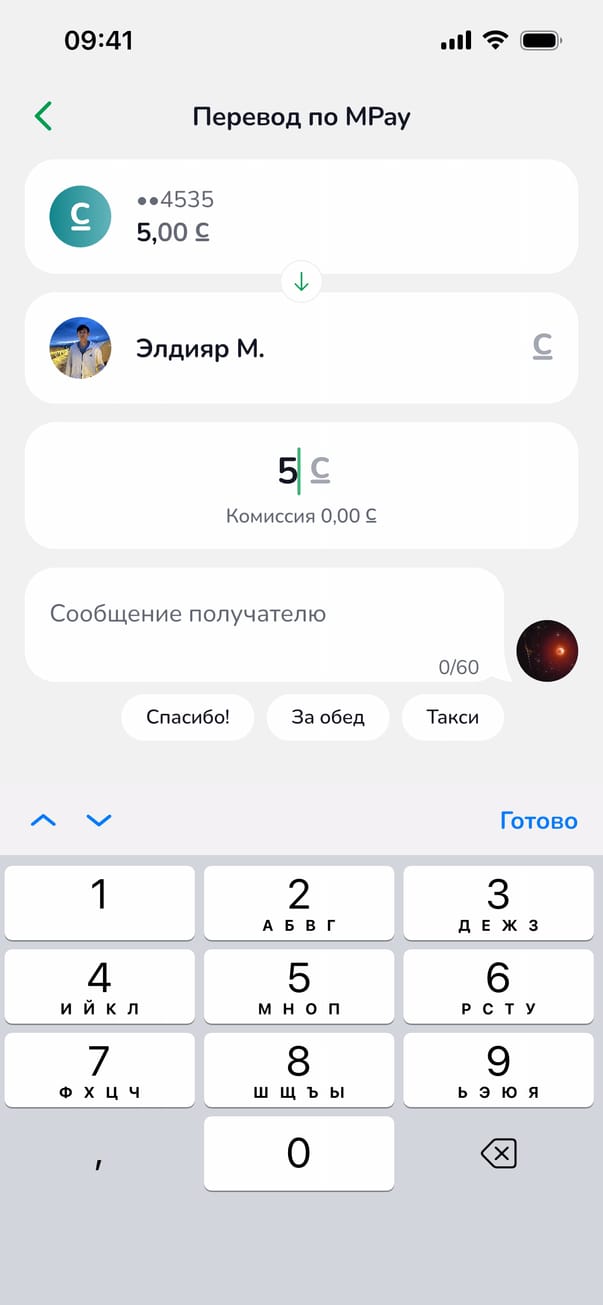Viewport: 603px width, 1305px height.
Task: Enter digit 7 on the keypad
Action: click(x=99, y=1069)
